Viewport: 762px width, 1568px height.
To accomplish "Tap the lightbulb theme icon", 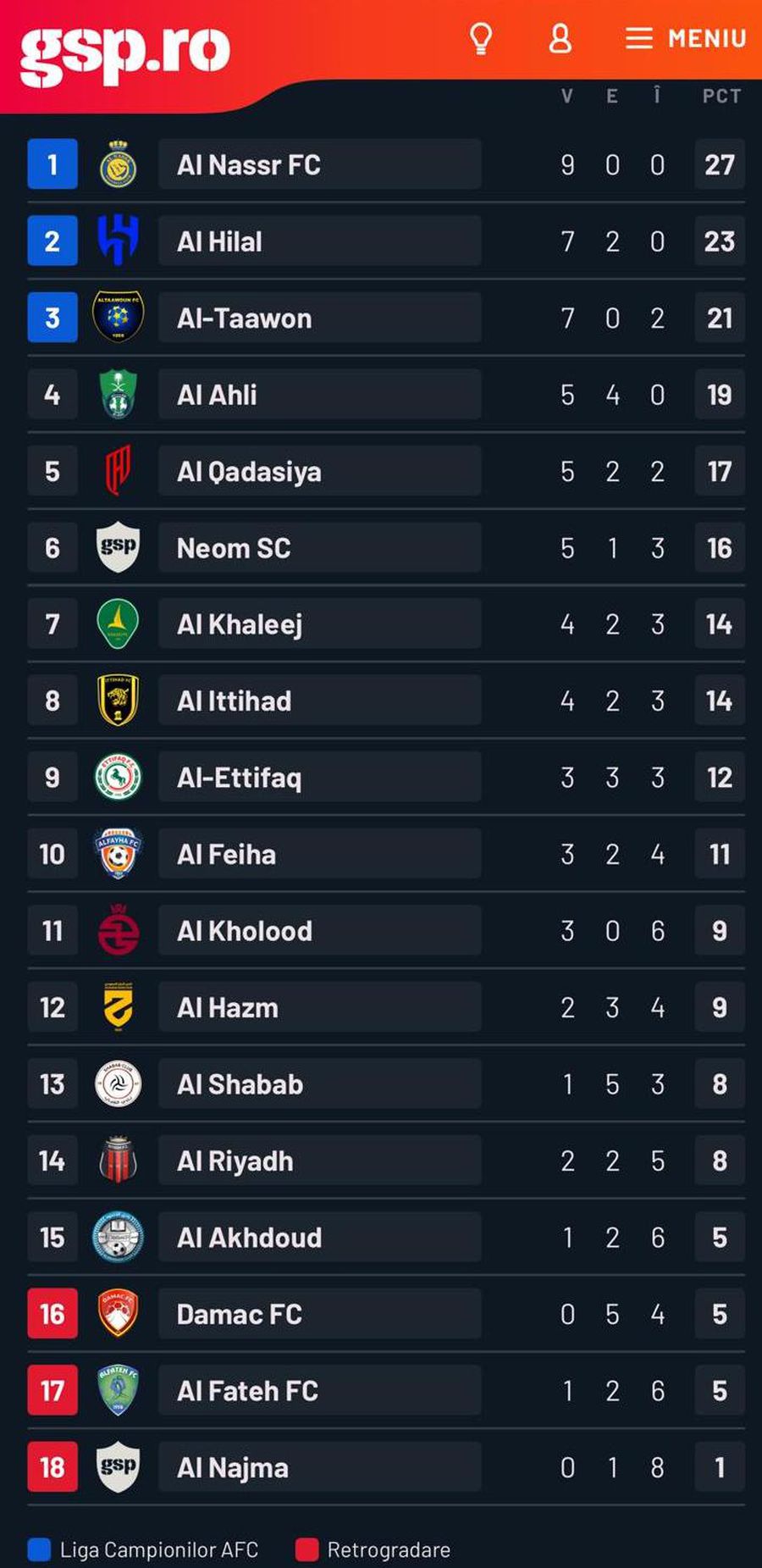I will (481, 39).
